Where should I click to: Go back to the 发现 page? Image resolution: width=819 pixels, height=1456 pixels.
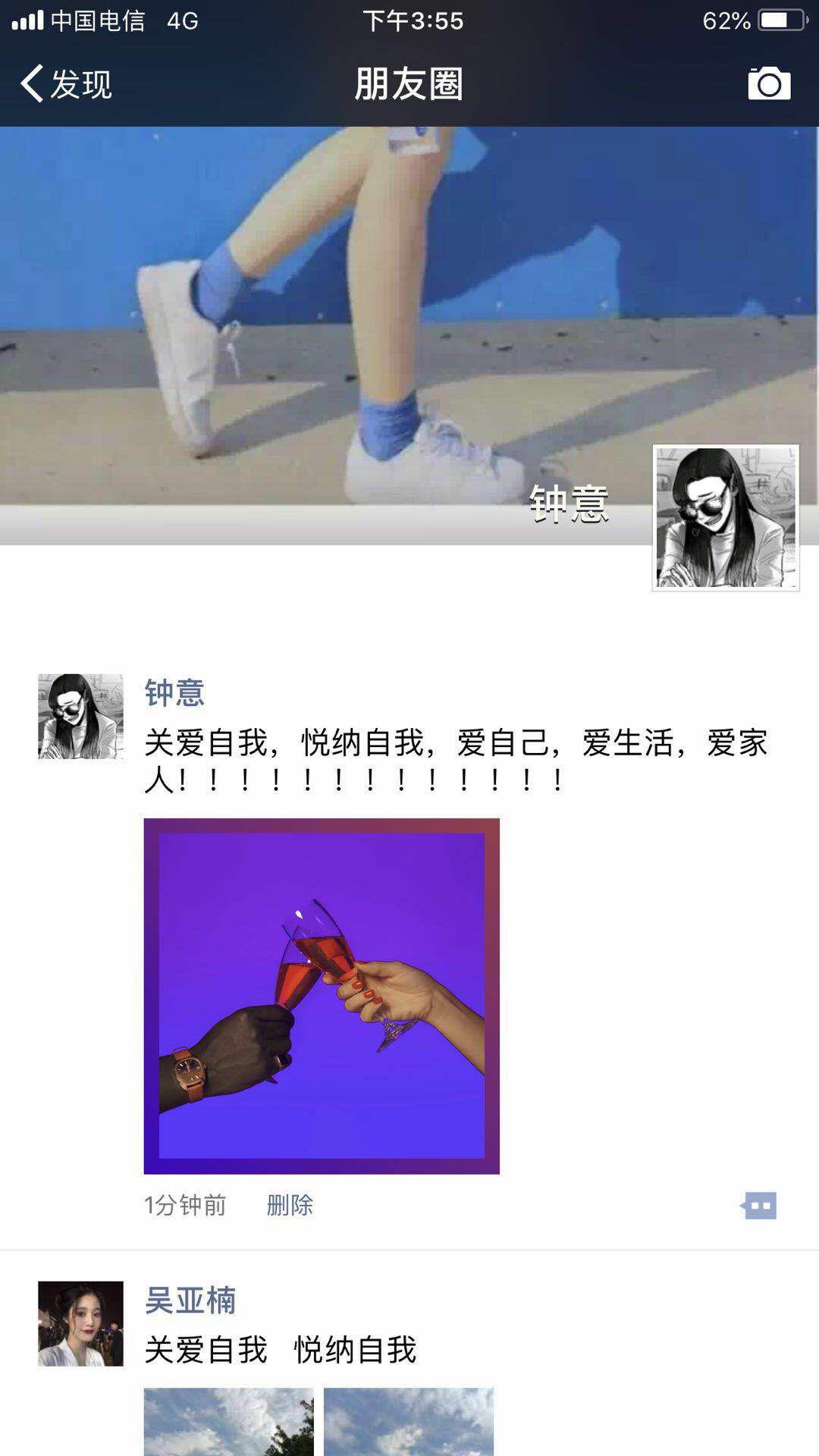tap(65, 83)
